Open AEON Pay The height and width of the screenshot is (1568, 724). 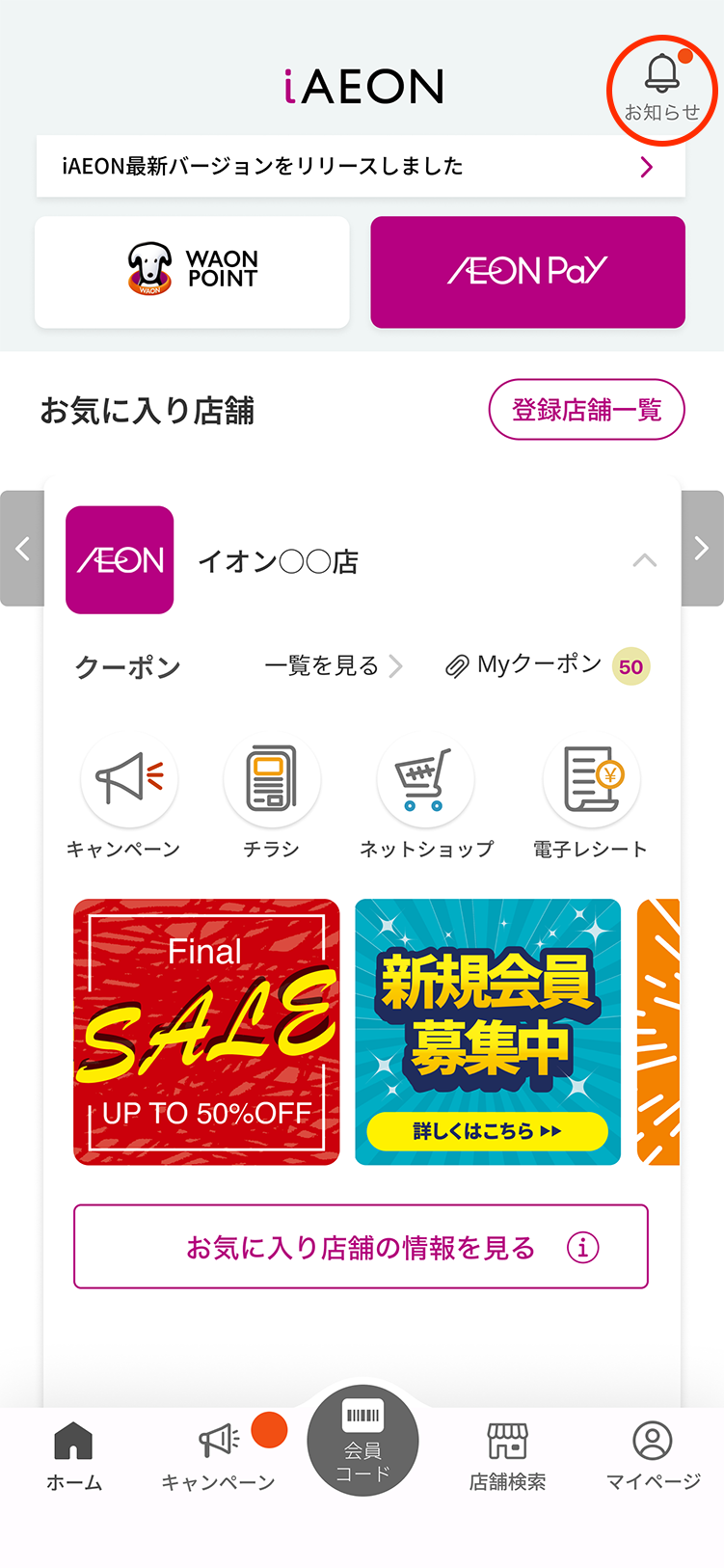pos(527,271)
